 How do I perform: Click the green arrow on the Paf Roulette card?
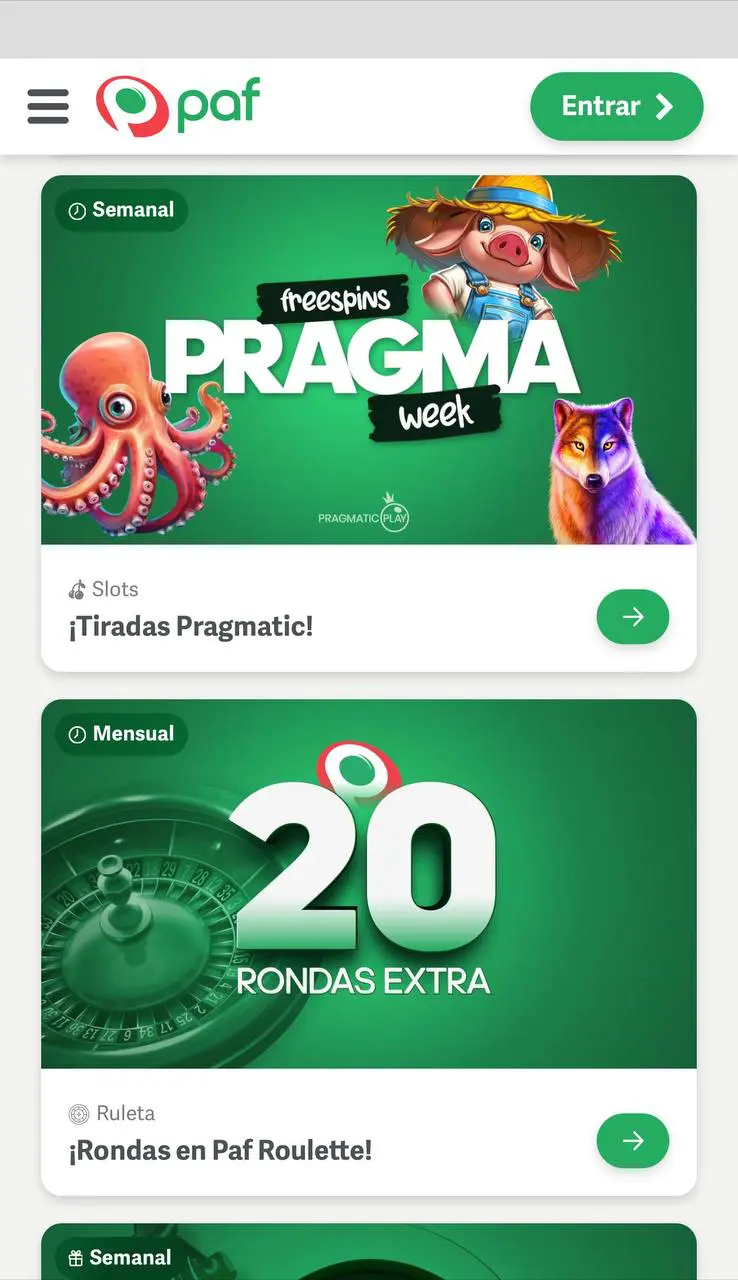(632, 1141)
